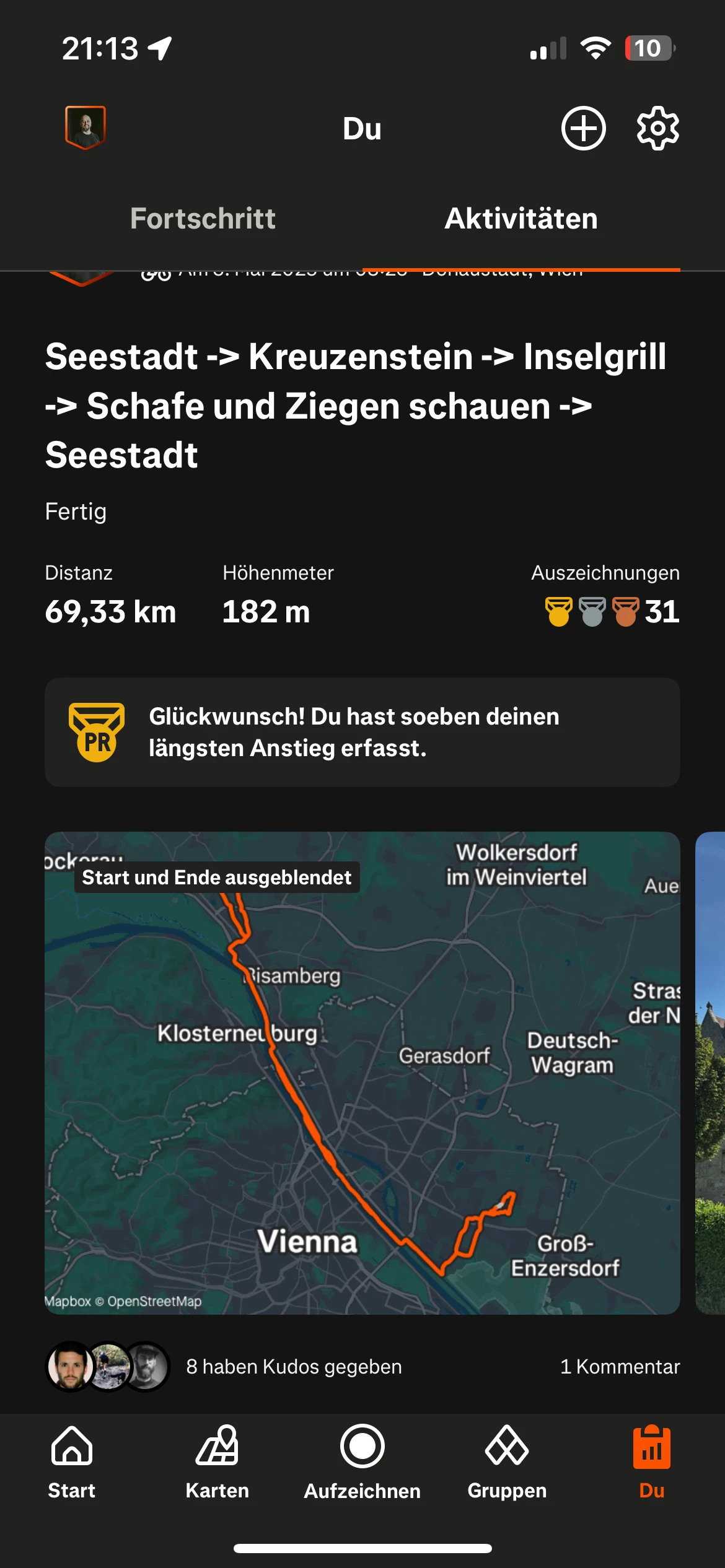Open the route map near Vienna
725x1568 pixels.
point(362,1073)
